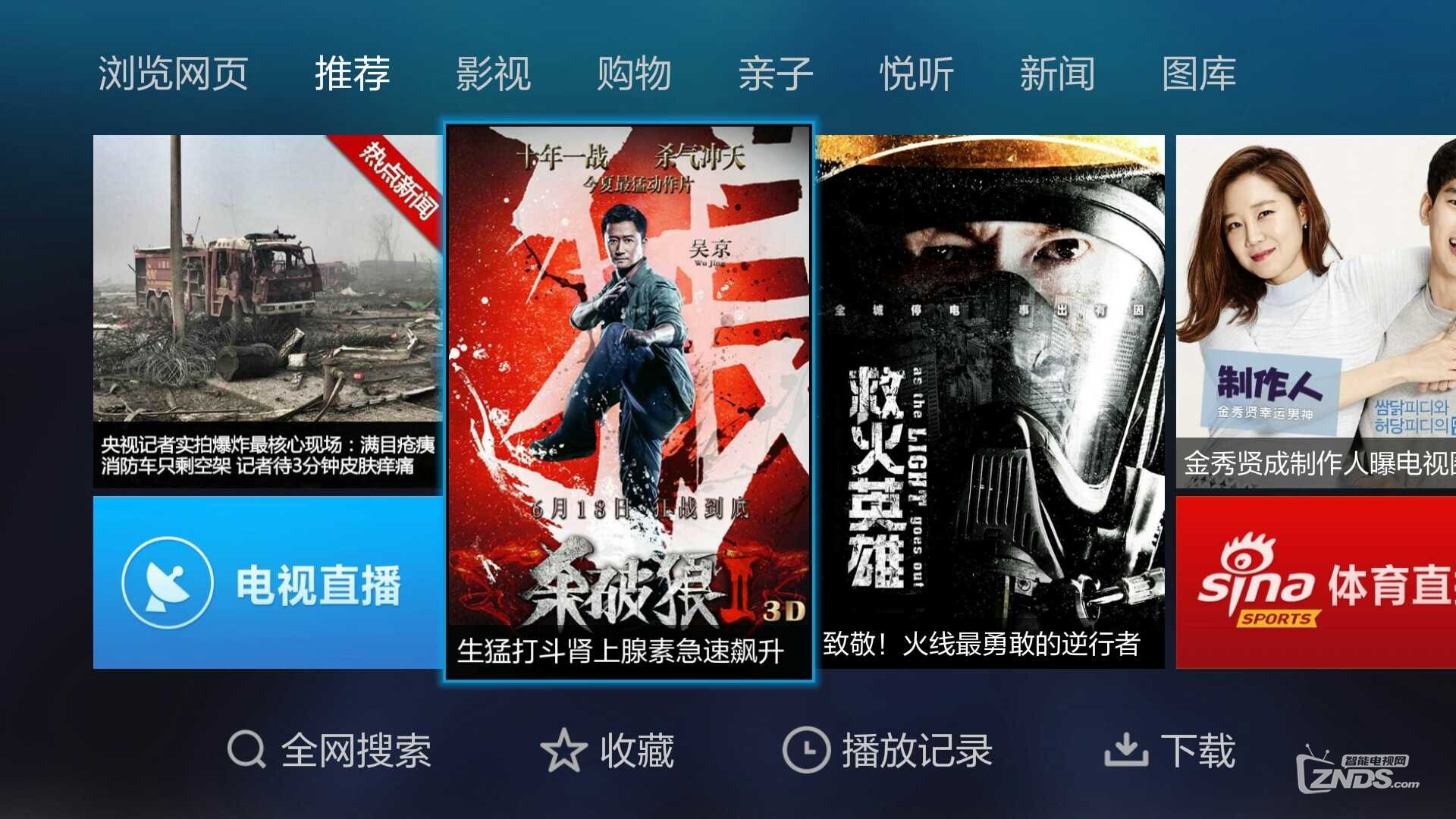Screen dimensions: 1456x819
Task: Open 收藏 favorites
Action: click(608, 751)
